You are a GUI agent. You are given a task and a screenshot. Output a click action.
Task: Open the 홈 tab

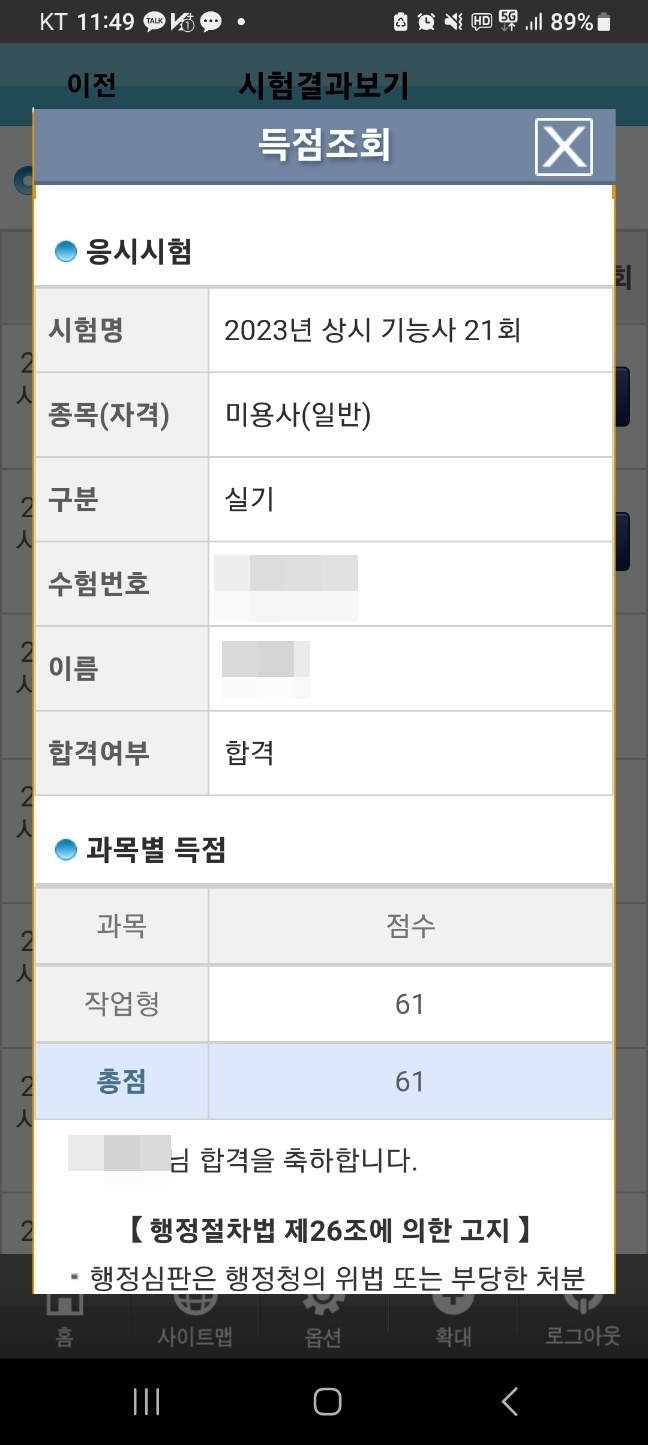click(x=65, y=1319)
